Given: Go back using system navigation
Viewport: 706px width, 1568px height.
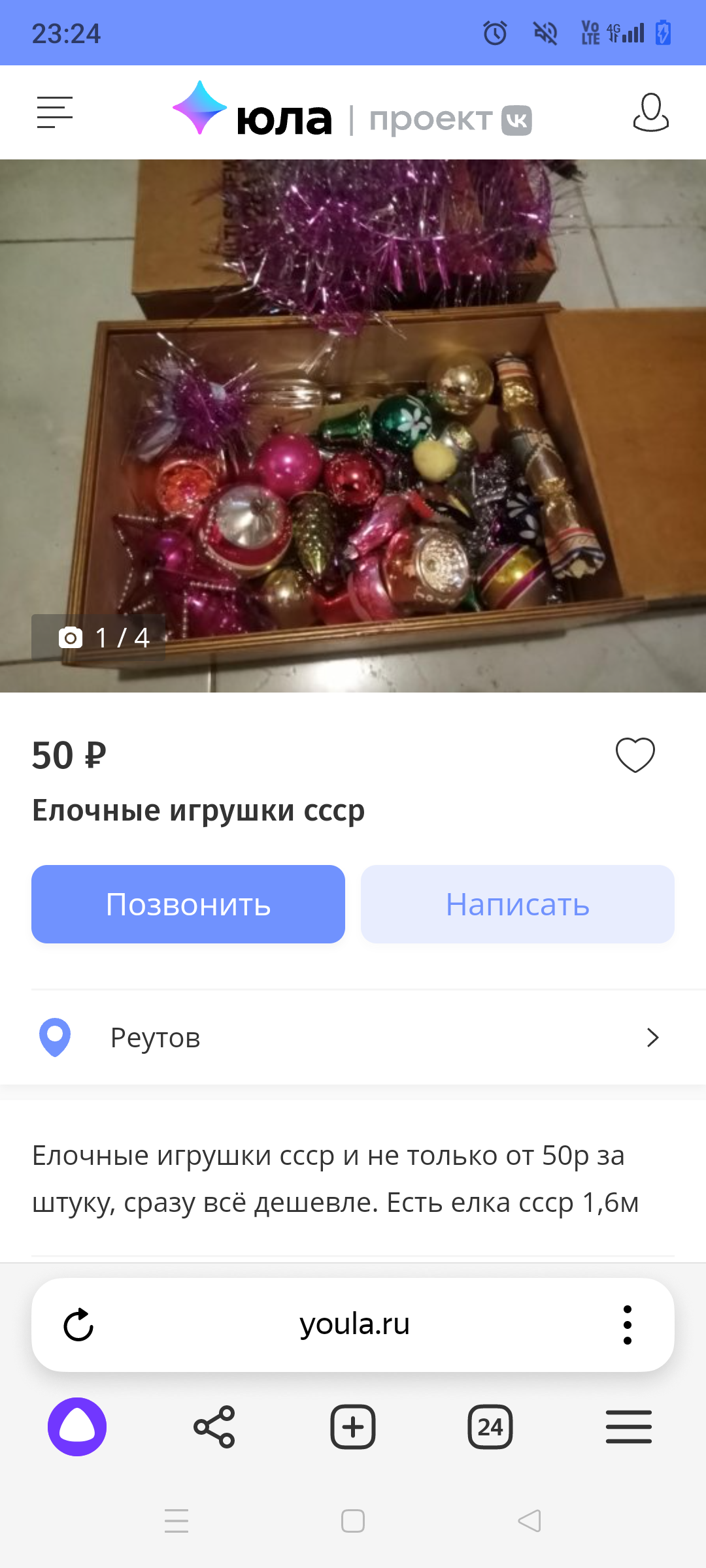Looking at the screenshot, I should (x=529, y=1521).
